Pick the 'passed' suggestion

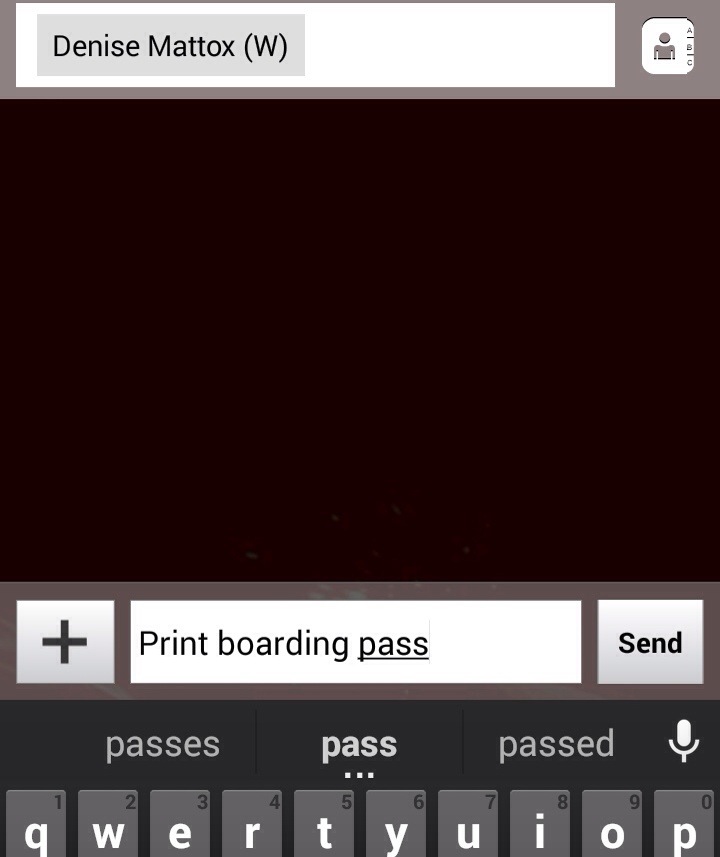pyautogui.click(x=556, y=744)
